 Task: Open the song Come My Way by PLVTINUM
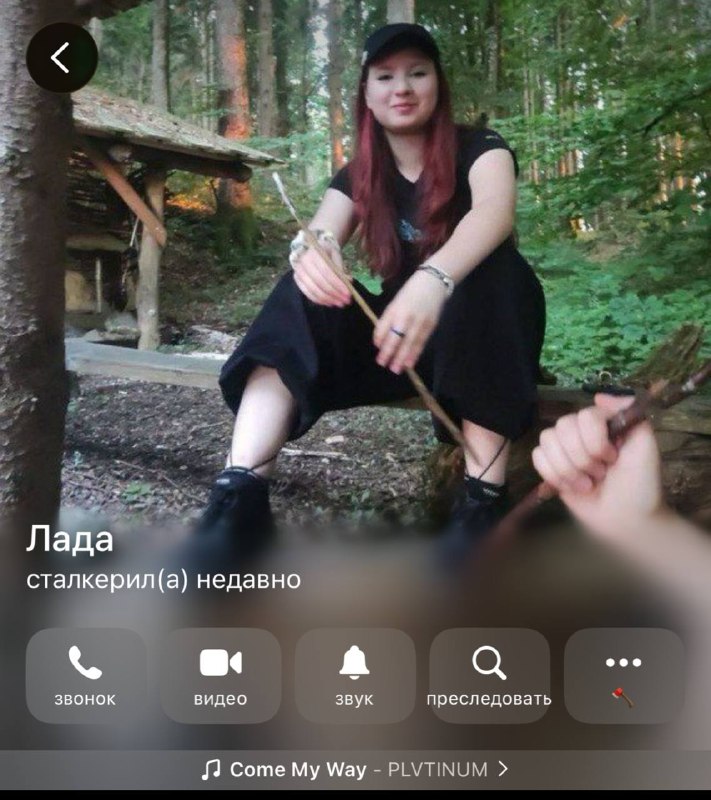point(355,769)
